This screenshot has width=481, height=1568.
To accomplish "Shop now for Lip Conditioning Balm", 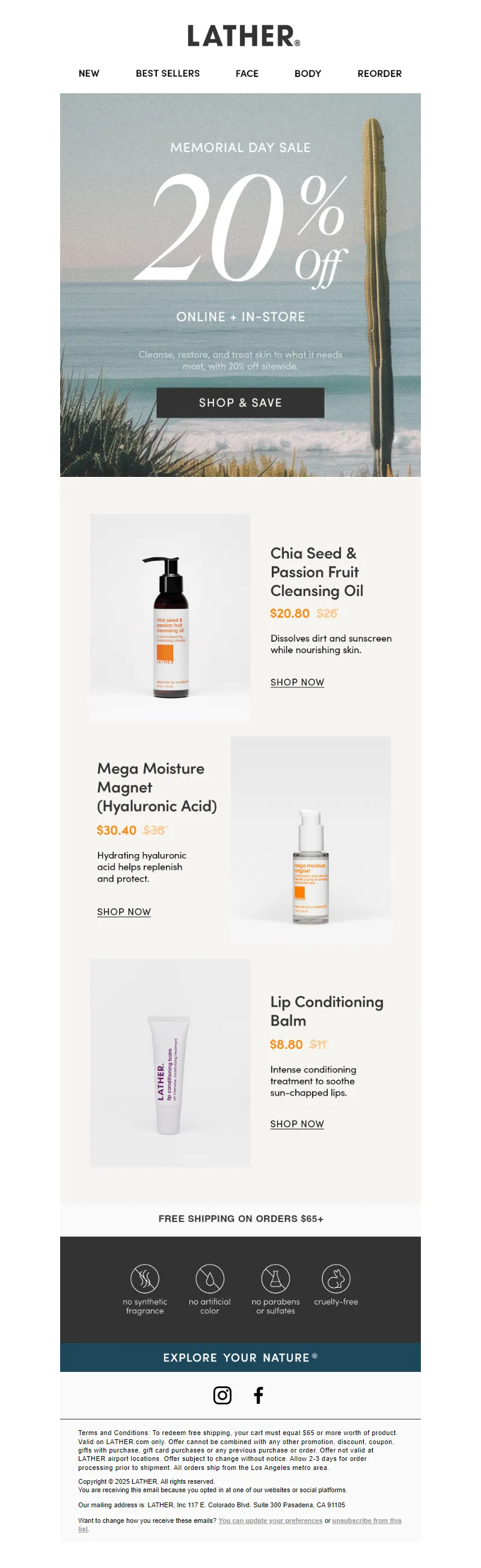I will point(296,1124).
